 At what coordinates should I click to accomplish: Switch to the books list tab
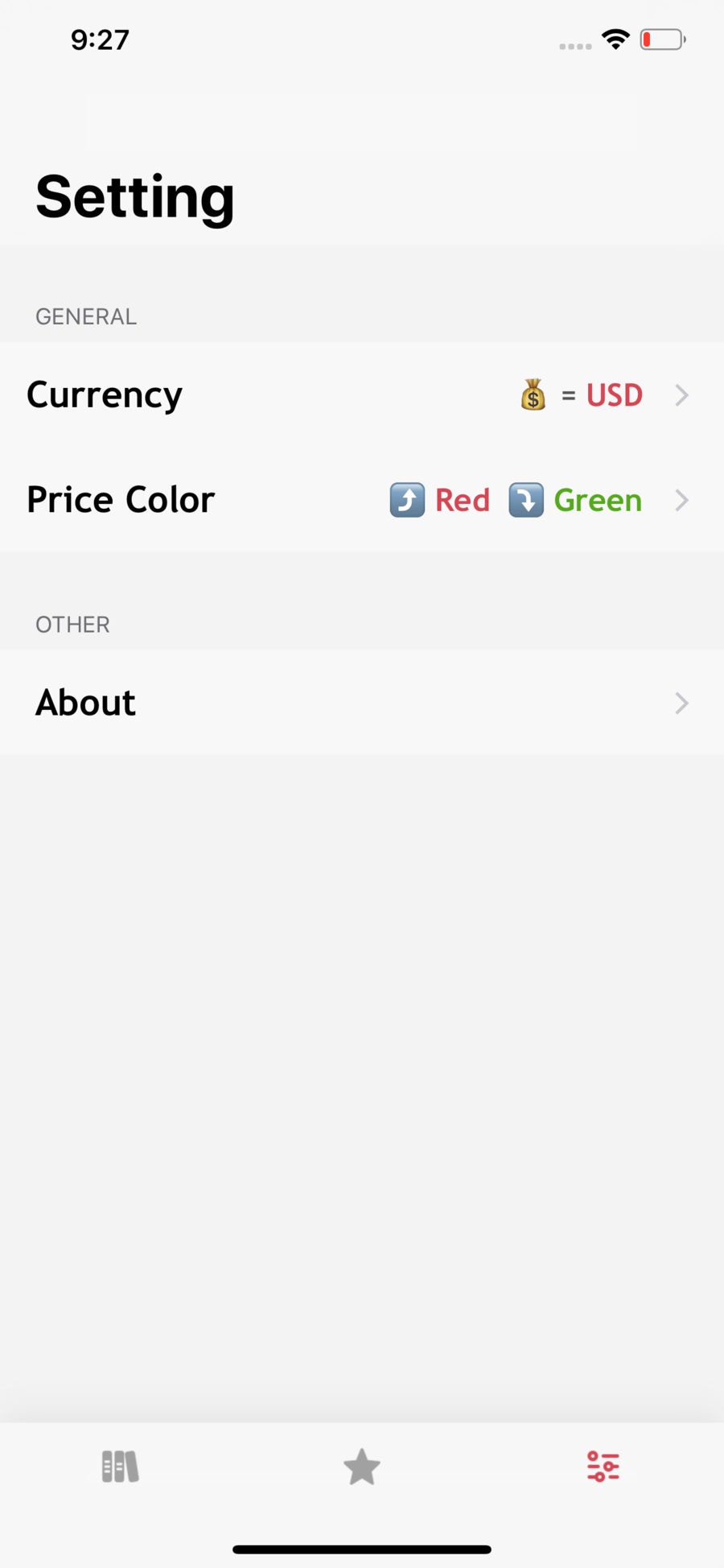click(121, 1467)
